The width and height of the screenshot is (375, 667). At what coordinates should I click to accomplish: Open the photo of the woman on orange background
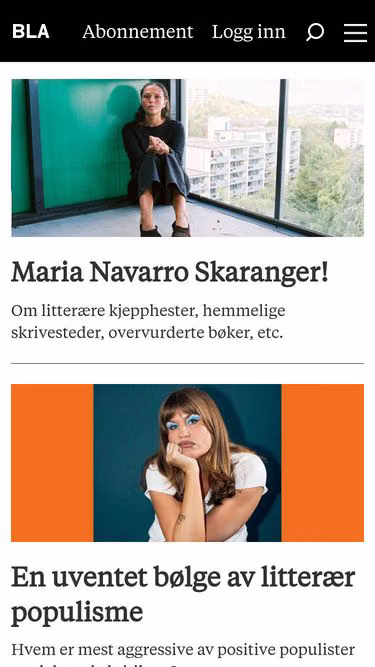pos(188,463)
